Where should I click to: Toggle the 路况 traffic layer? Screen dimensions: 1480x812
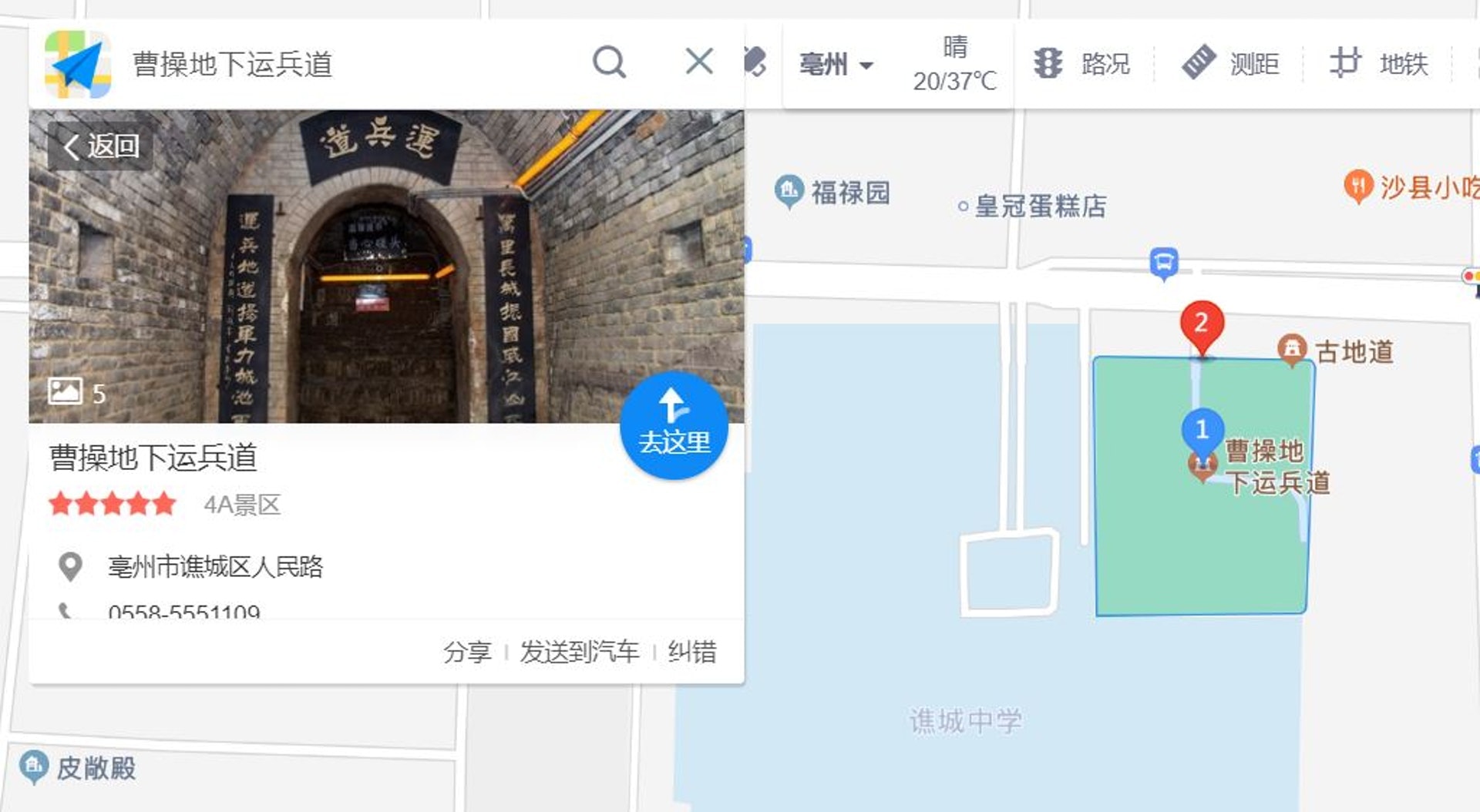(x=1082, y=63)
